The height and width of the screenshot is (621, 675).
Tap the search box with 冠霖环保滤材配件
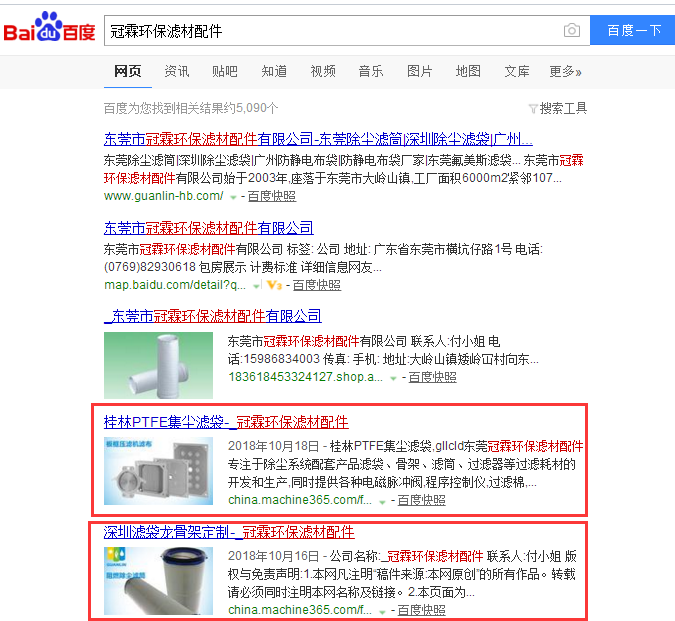point(330,31)
